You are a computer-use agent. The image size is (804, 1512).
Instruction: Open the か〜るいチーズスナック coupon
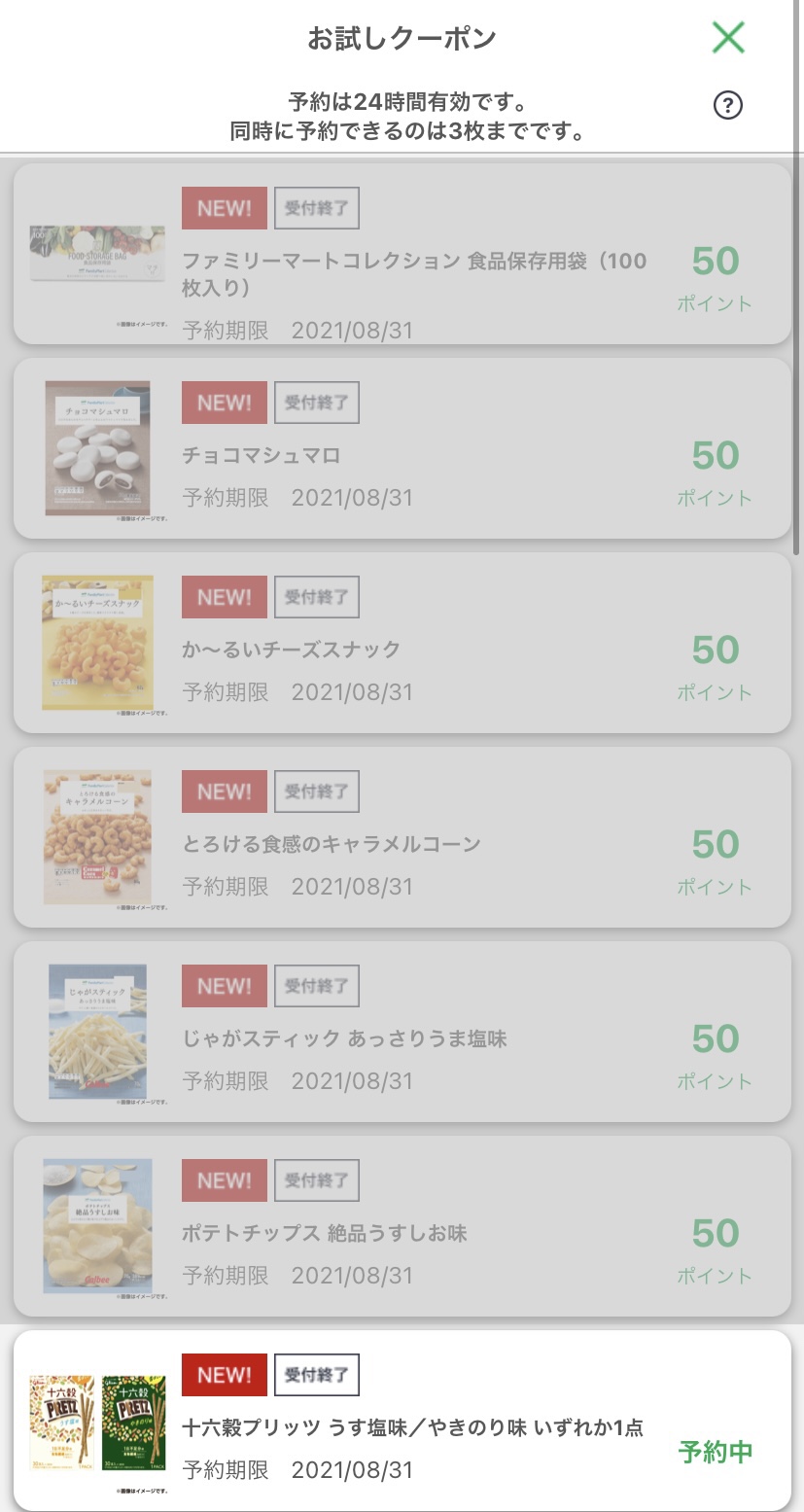coord(402,643)
